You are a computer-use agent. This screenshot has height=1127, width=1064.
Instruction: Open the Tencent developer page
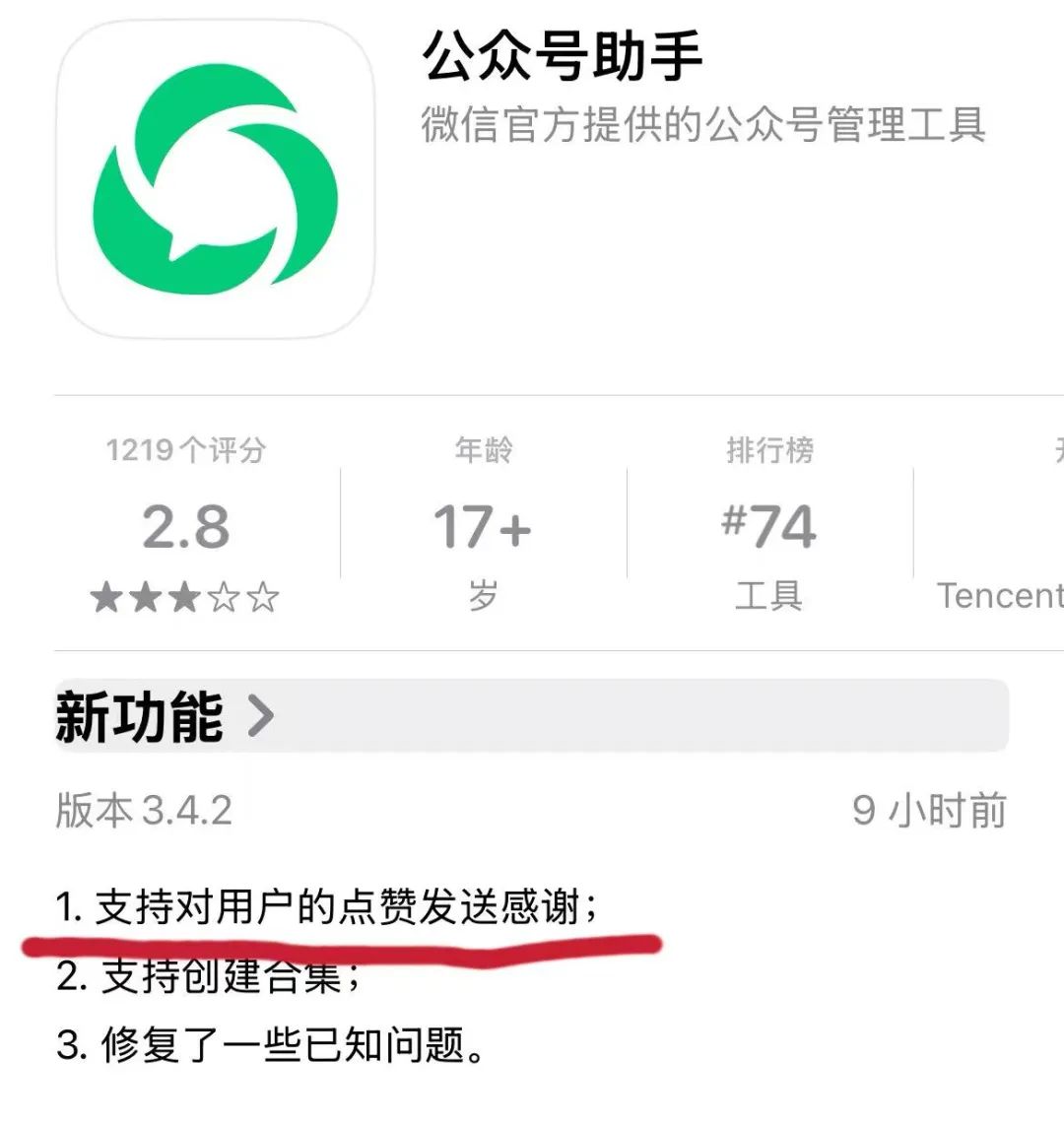coord(997,595)
